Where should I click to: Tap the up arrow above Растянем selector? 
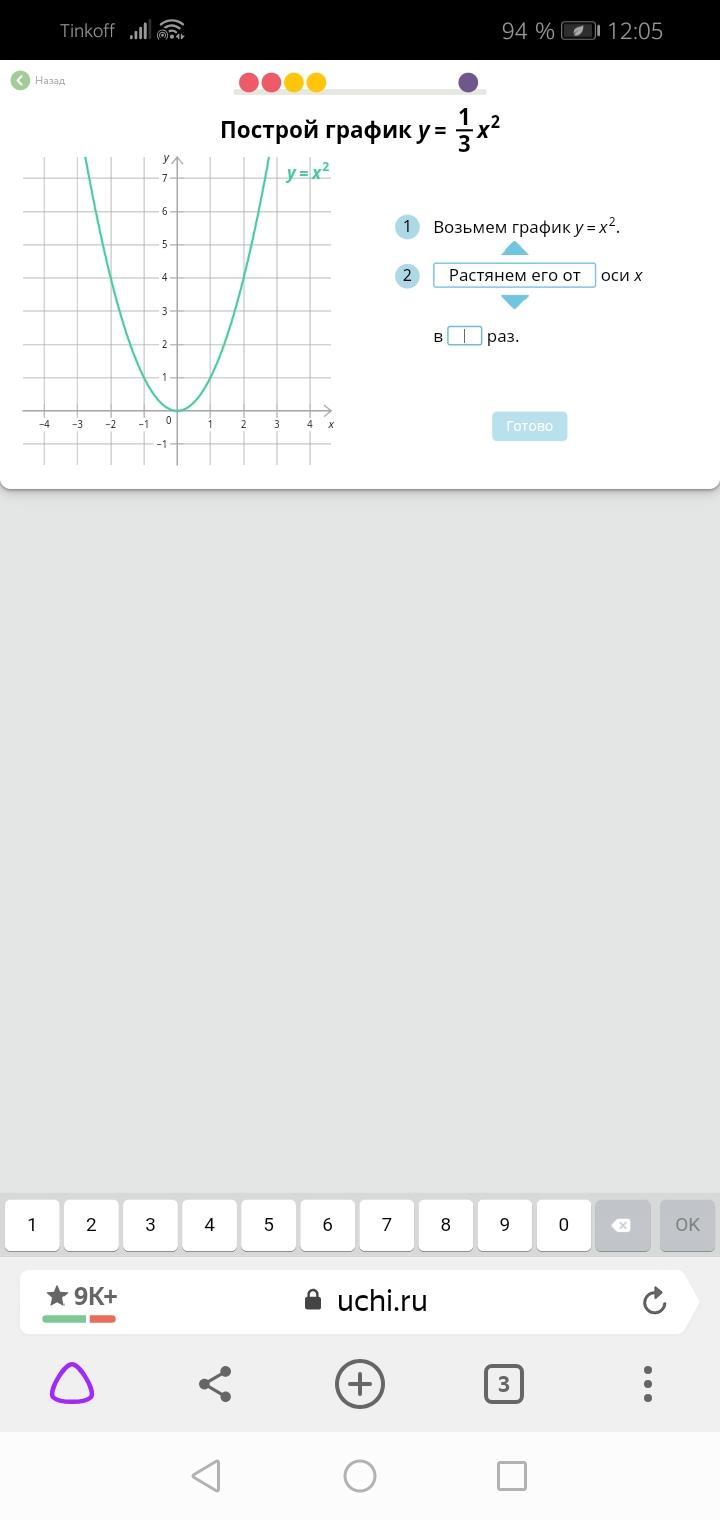[x=514, y=248]
